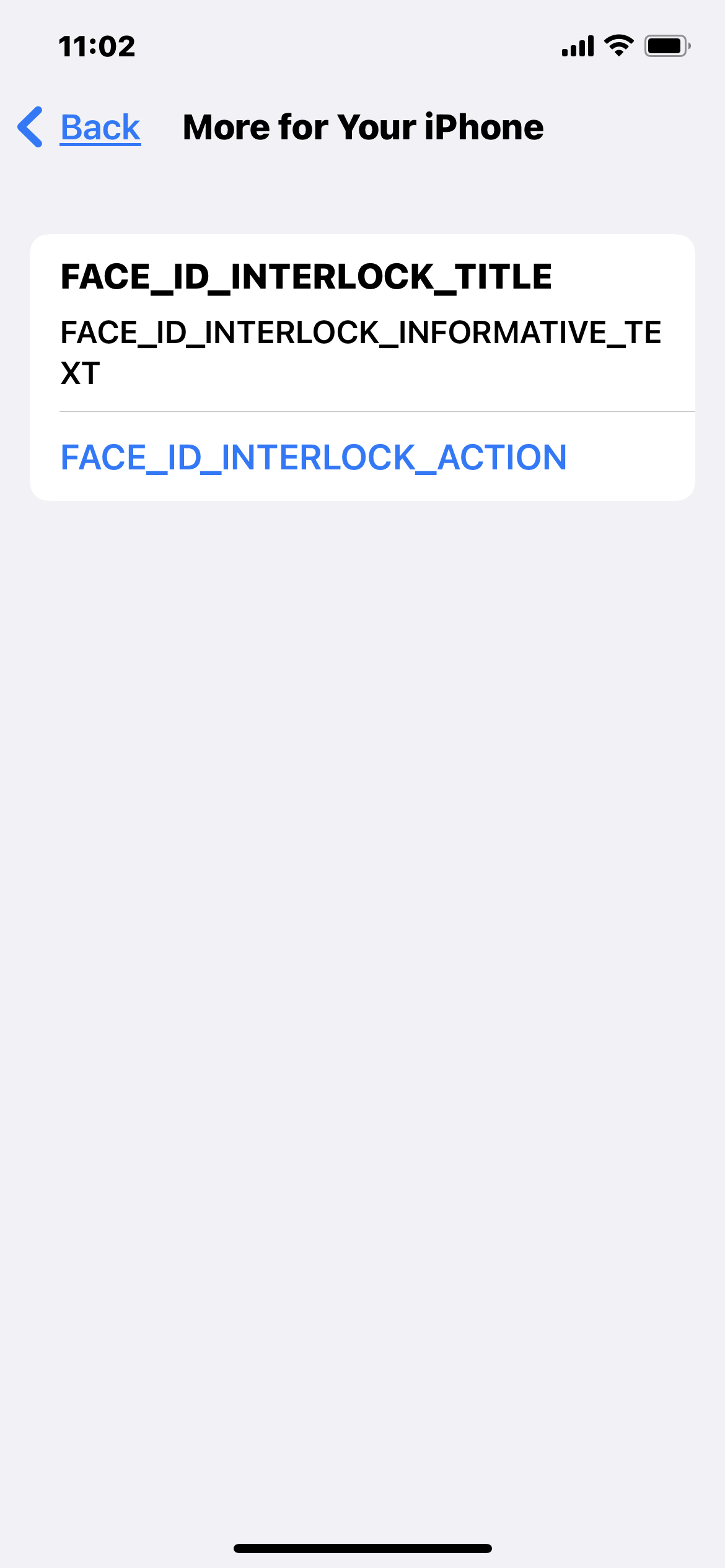Select the blue action text in the card
This screenshot has width=725, height=1568.
tap(313, 457)
